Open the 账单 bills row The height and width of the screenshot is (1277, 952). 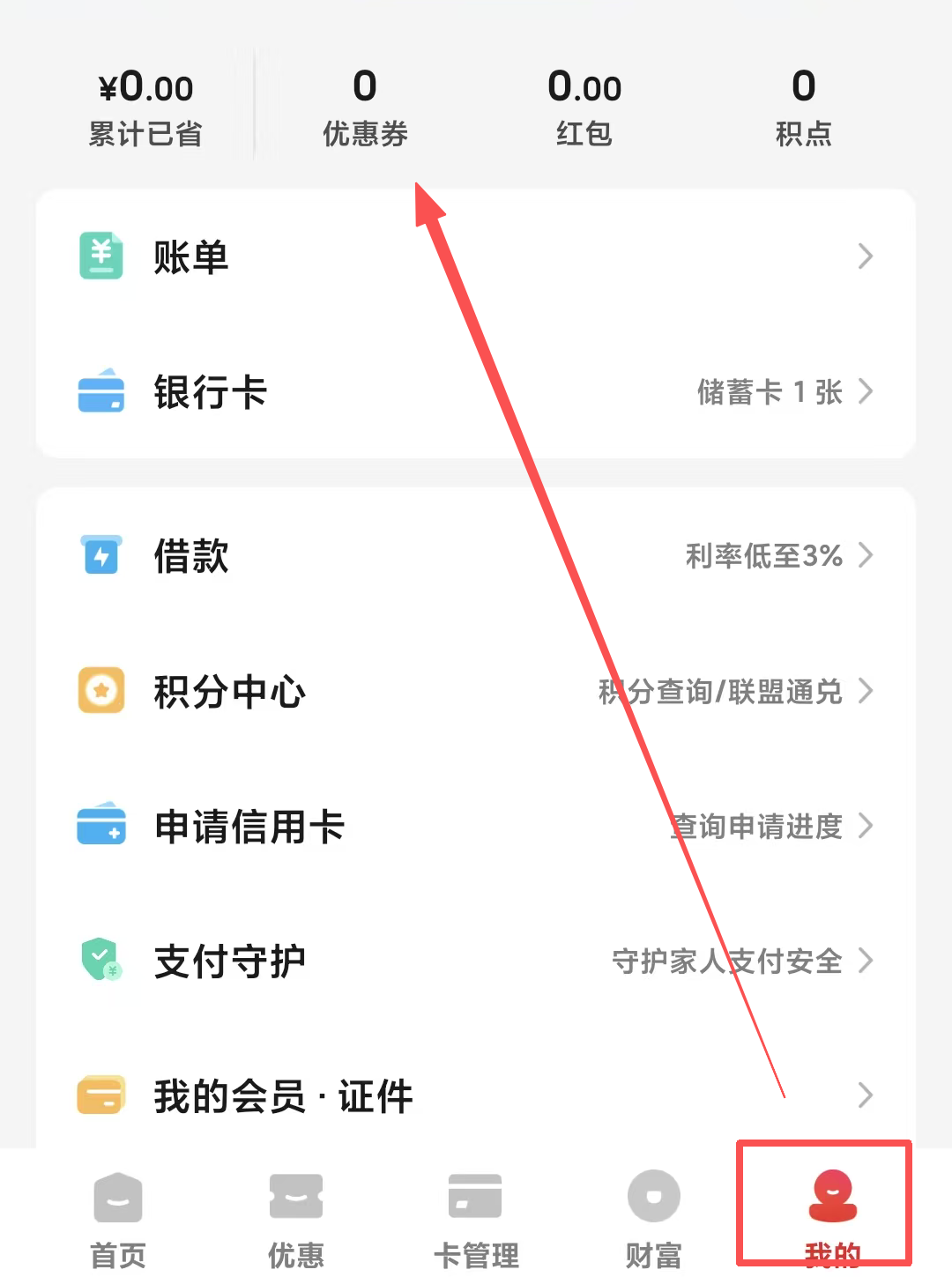coord(476,256)
